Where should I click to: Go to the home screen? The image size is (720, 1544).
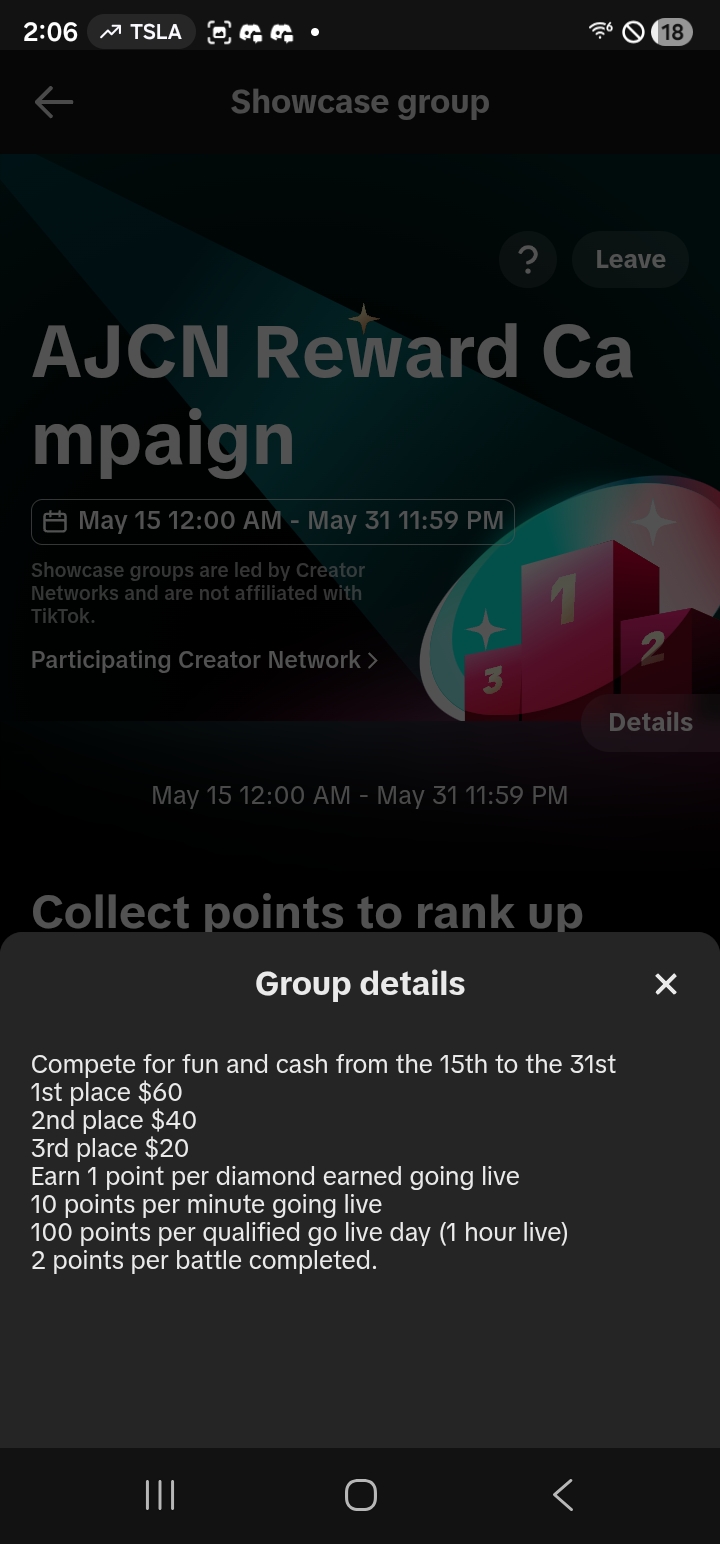[x=361, y=1495]
